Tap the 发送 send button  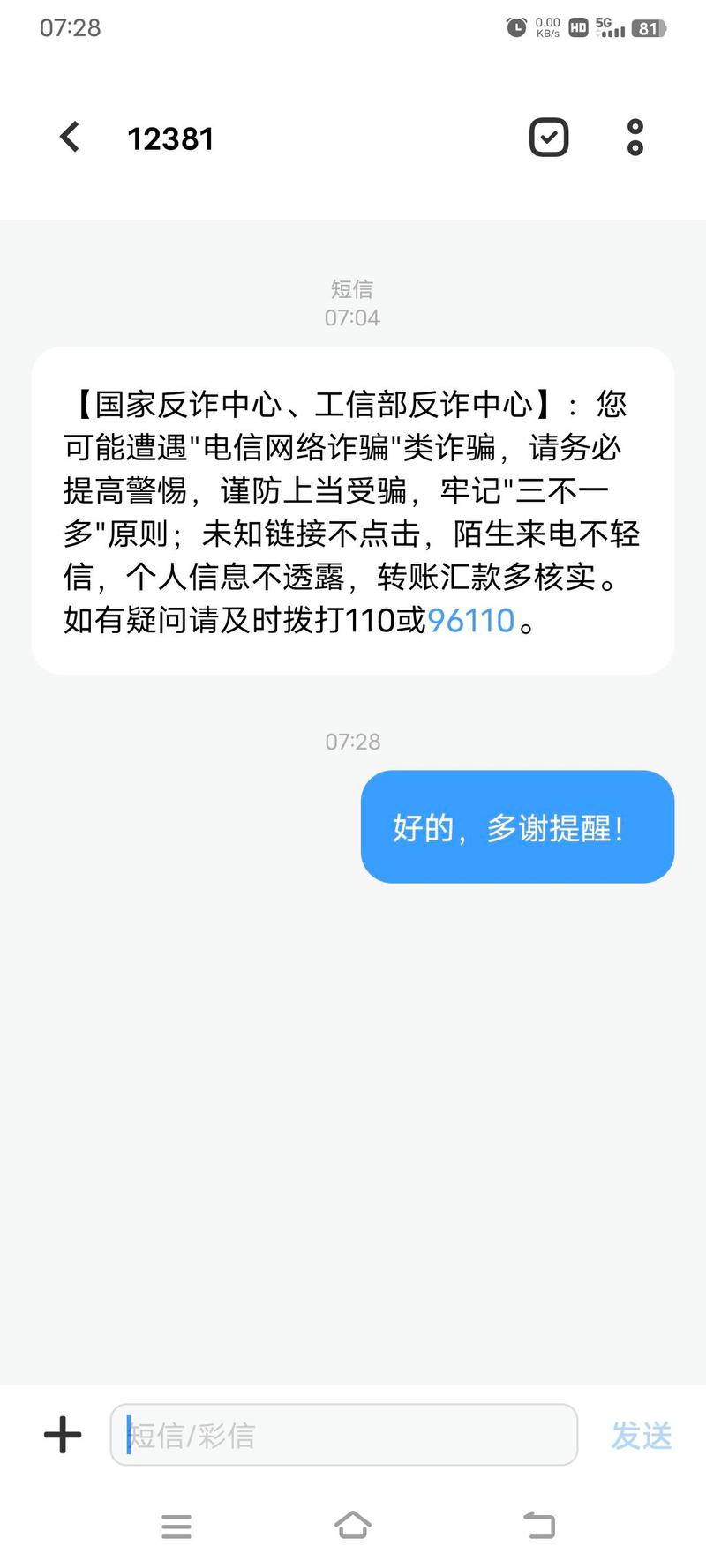pos(642,1436)
